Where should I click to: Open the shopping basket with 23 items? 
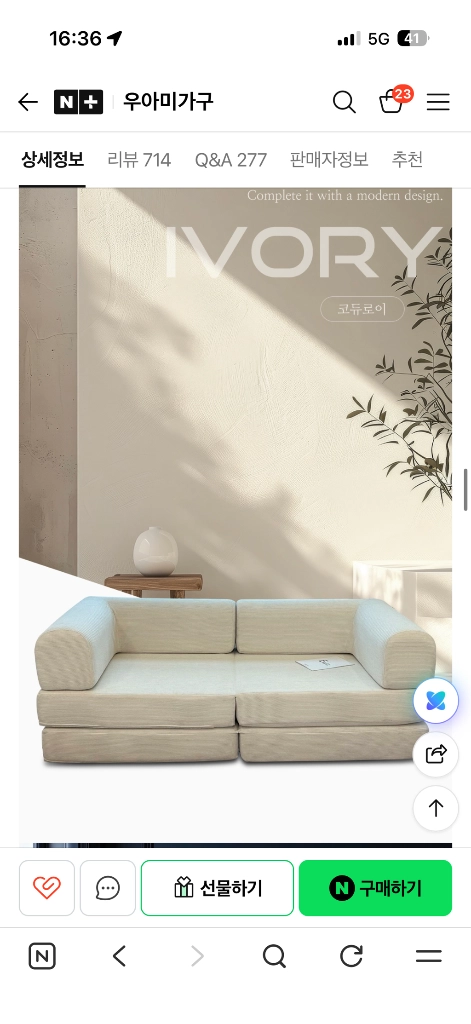click(394, 101)
